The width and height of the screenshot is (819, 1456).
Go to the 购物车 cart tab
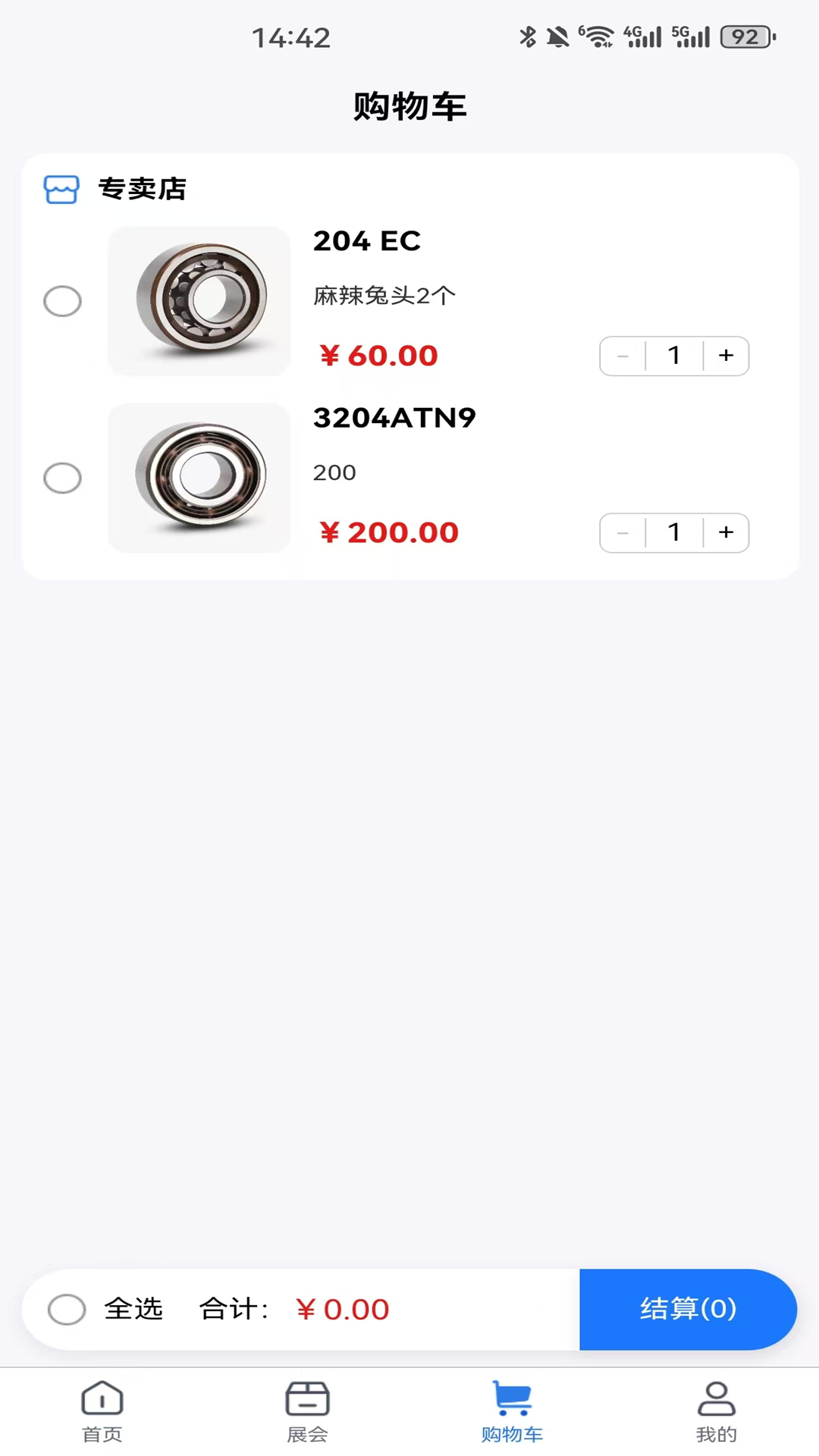pyautogui.click(x=512, y=1411)
